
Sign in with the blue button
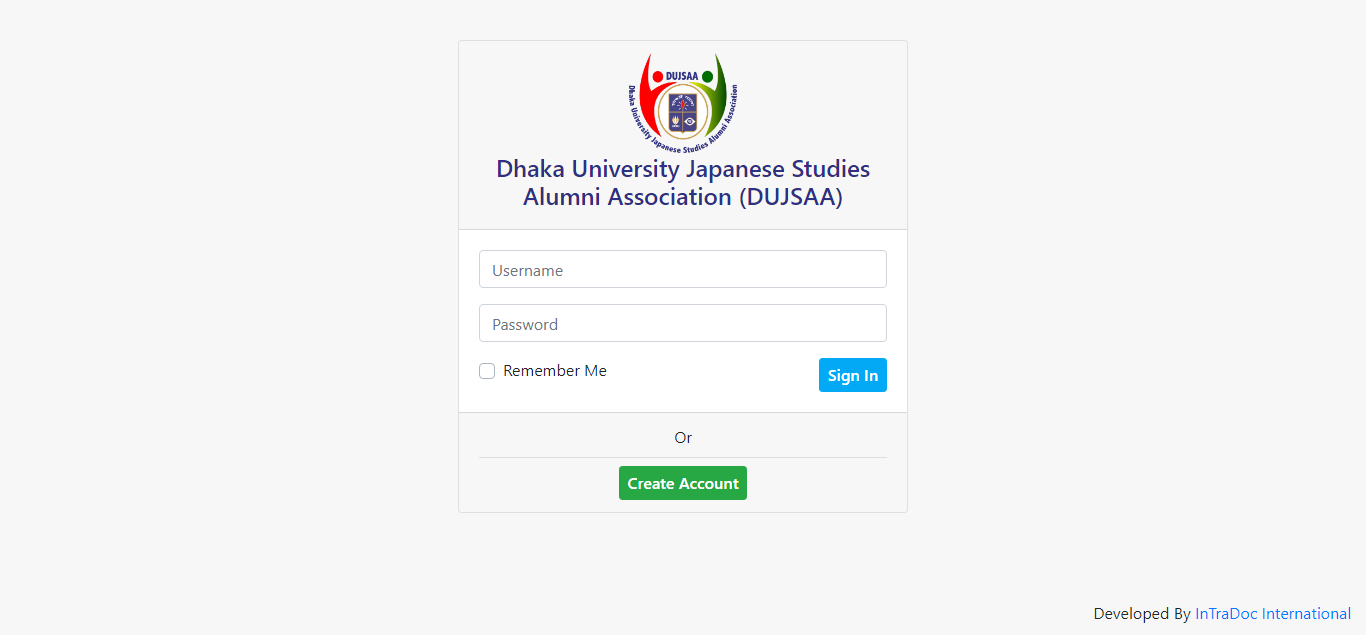852,375
